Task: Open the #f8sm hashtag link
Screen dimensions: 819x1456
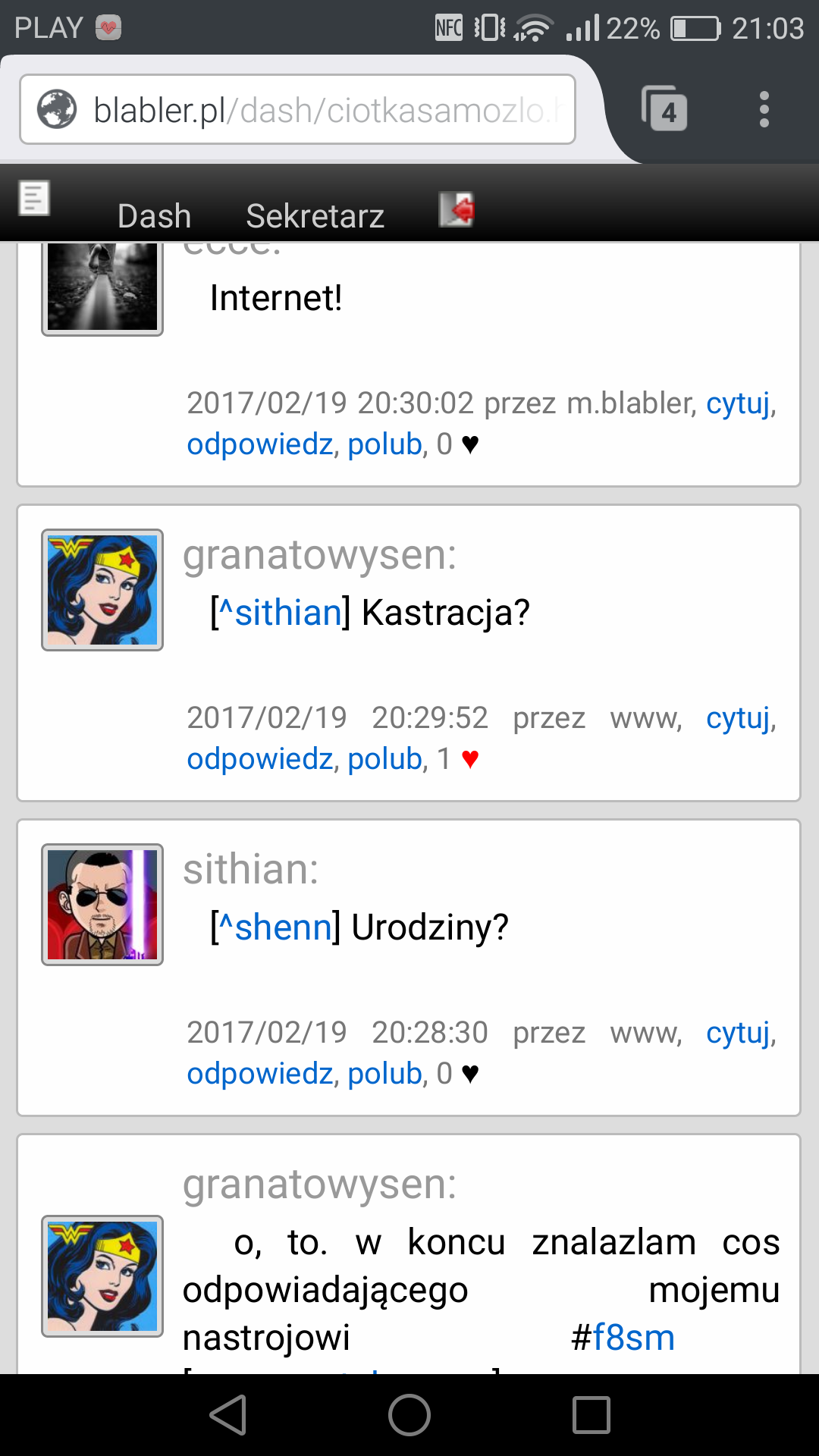Action: pyautogui.click(x=623, y=1338)
